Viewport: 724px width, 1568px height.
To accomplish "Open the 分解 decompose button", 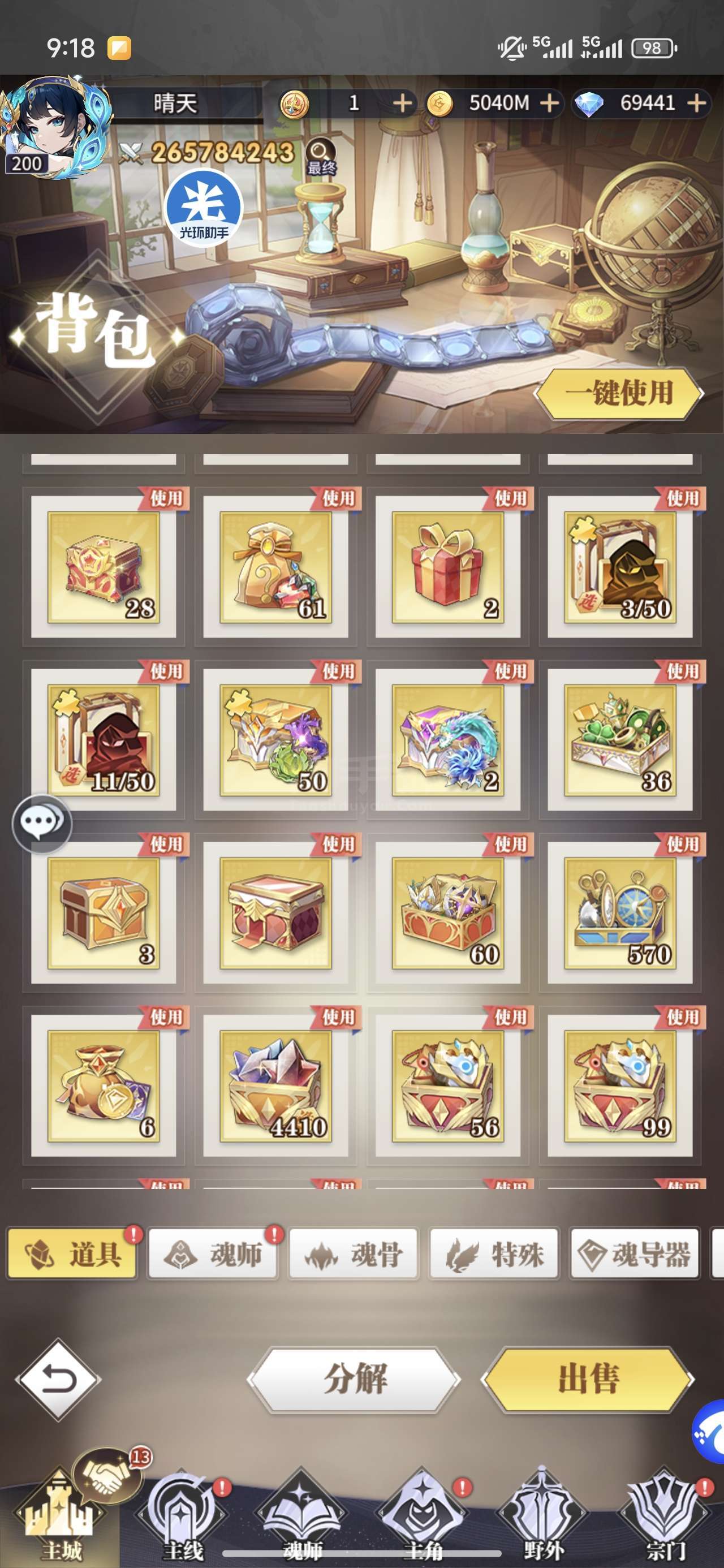I will pyautogui.click(x=355, y=1379).
